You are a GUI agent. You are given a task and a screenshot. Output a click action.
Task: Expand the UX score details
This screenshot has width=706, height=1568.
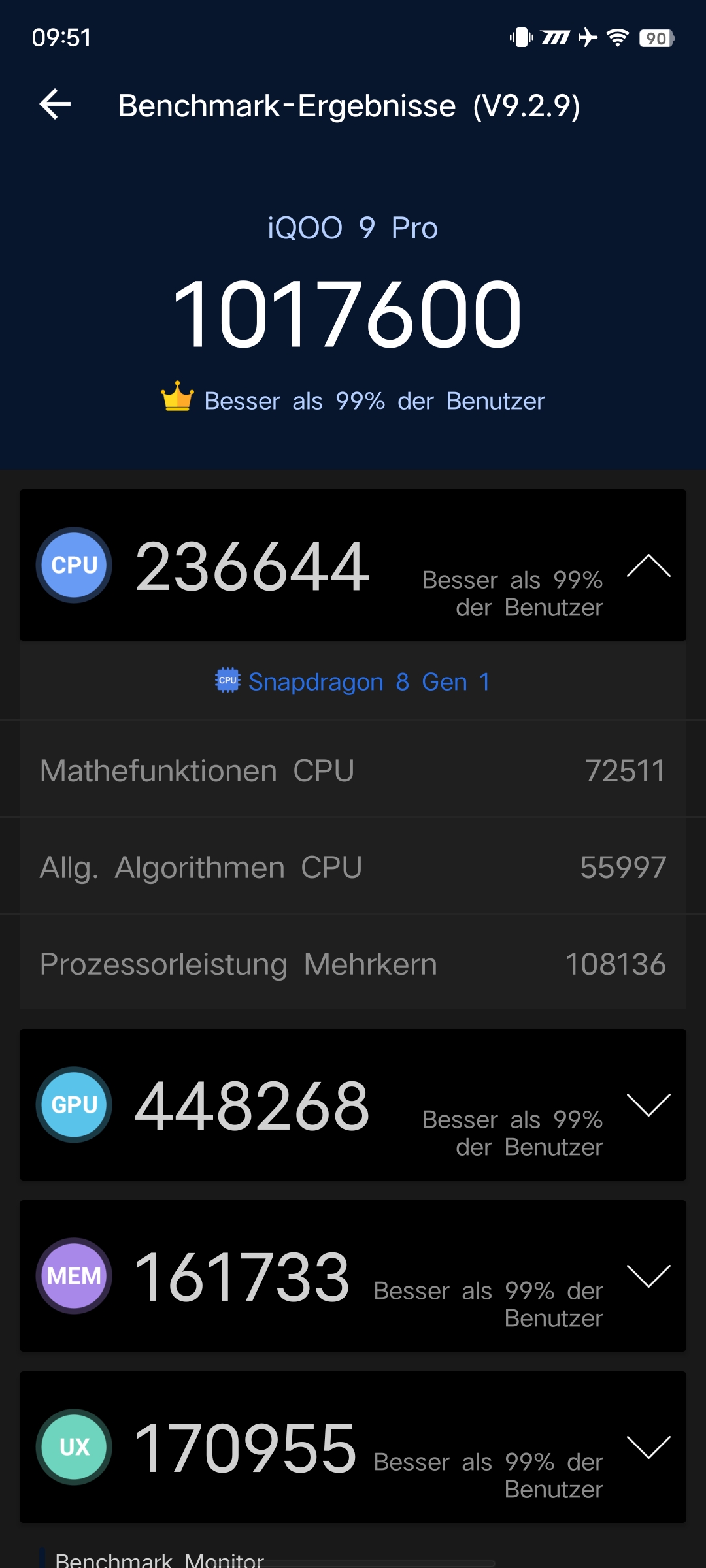pyautogui.click(x=648, y=1447)
